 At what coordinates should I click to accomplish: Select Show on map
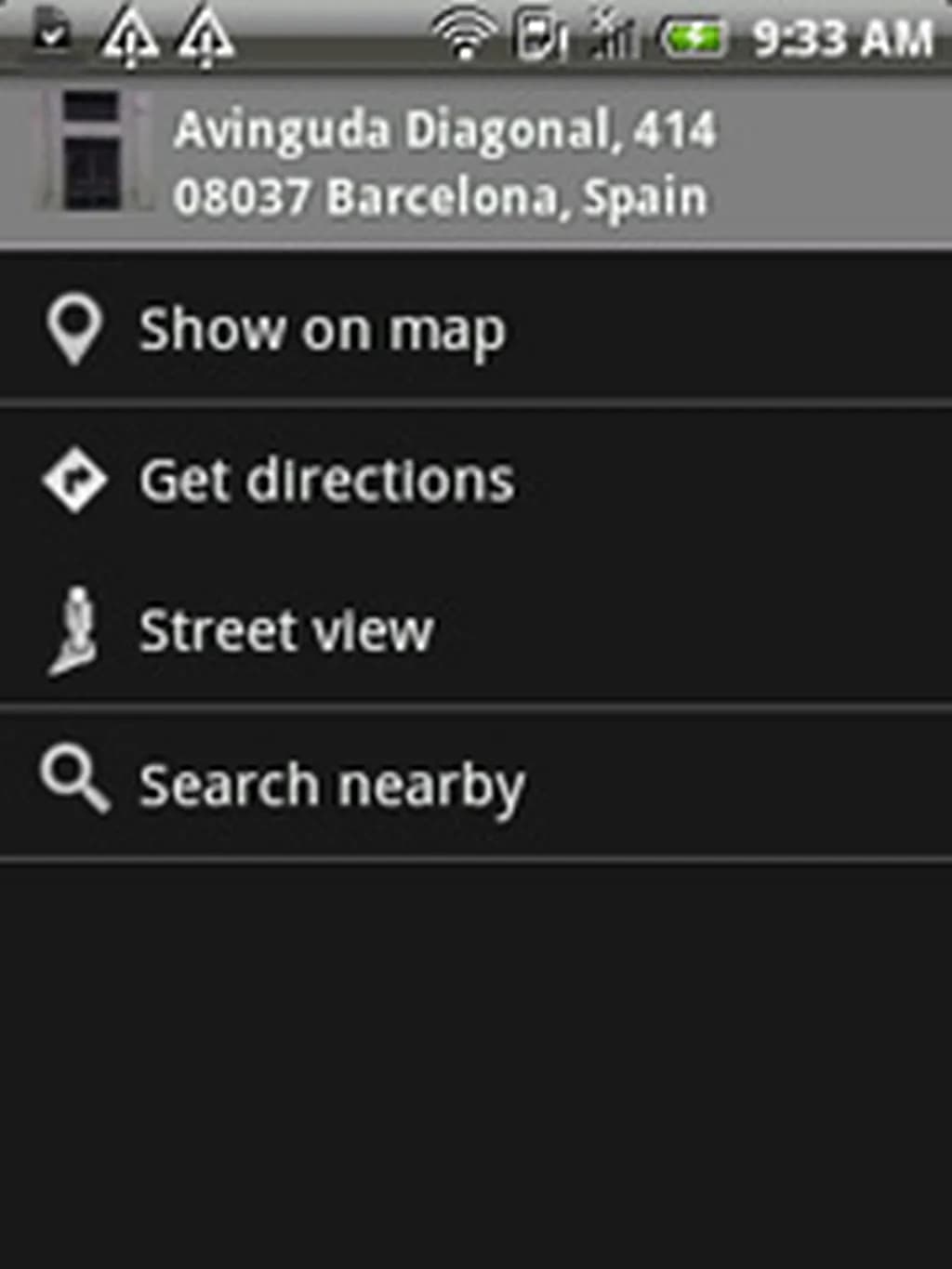tap(321, 330)
